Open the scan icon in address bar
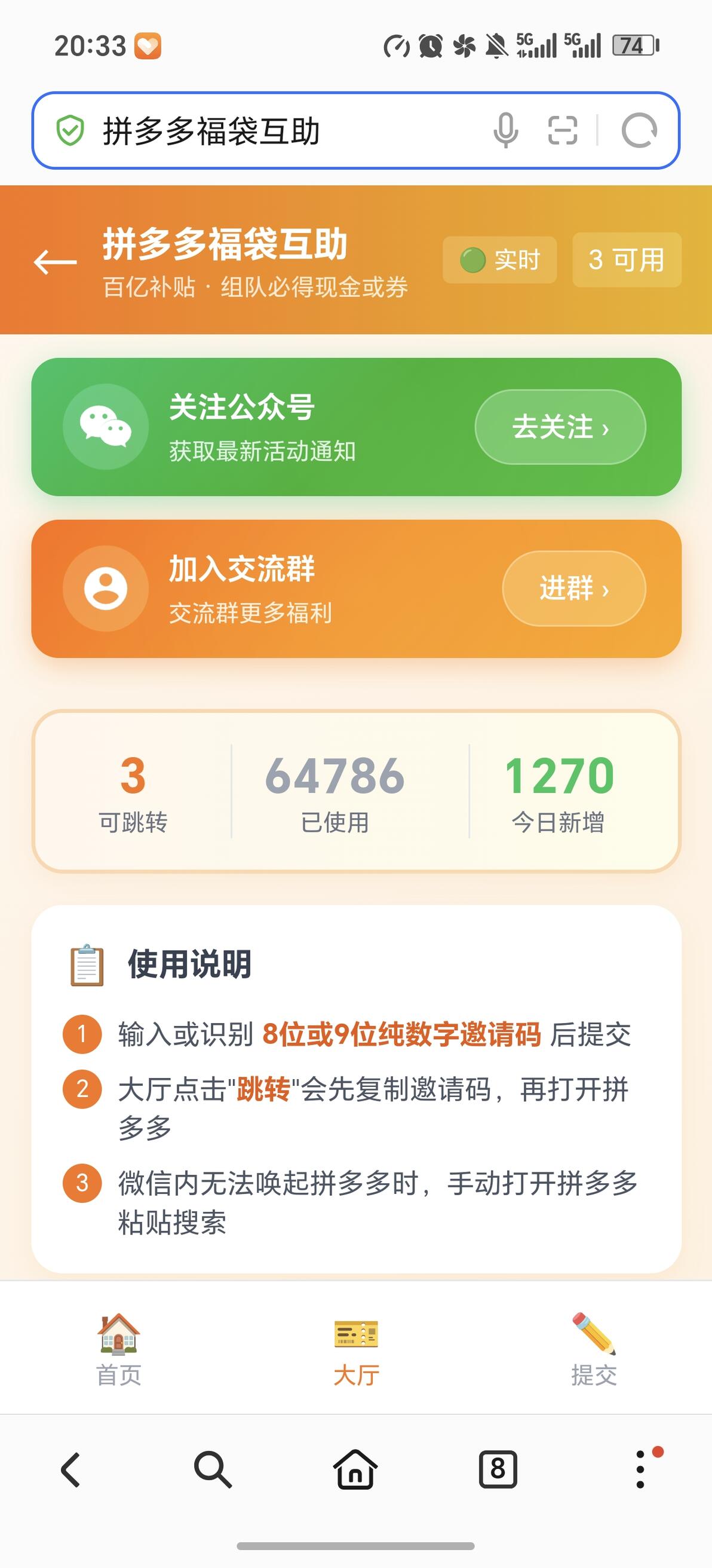 coord(562,130)
